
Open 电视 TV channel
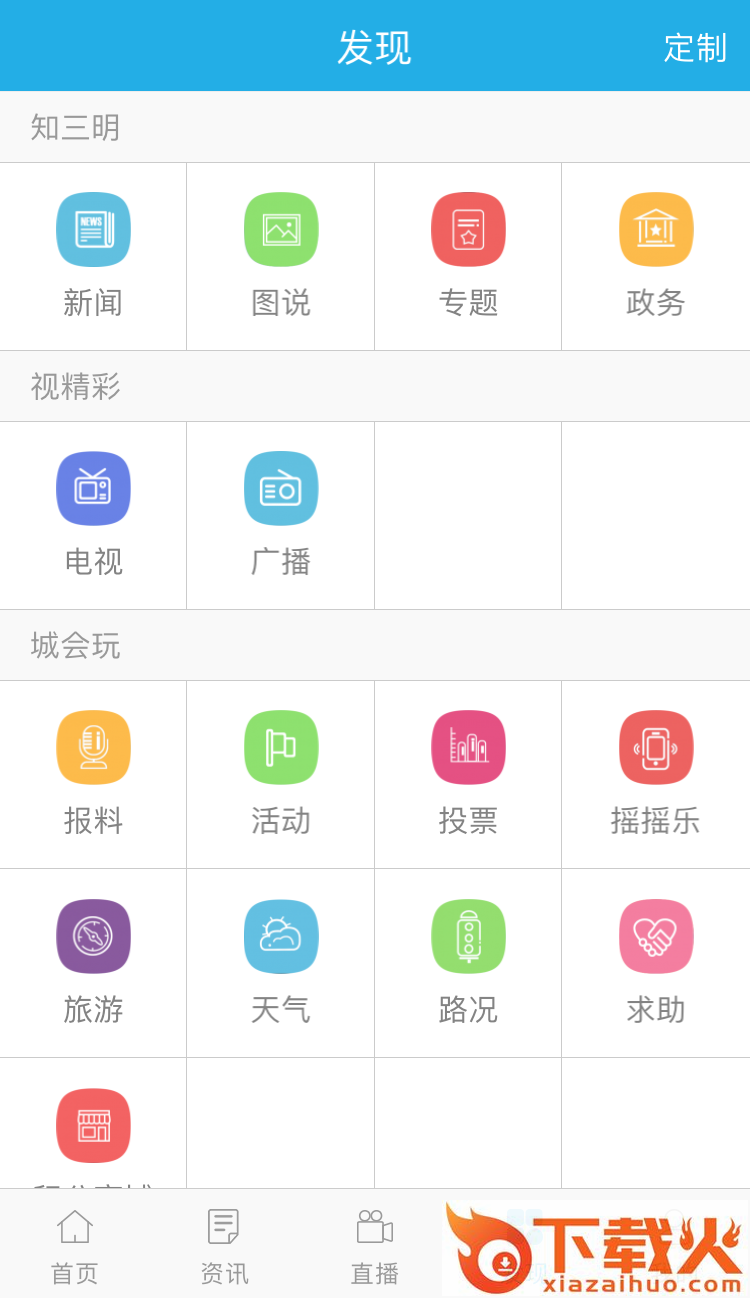[93, 515]
